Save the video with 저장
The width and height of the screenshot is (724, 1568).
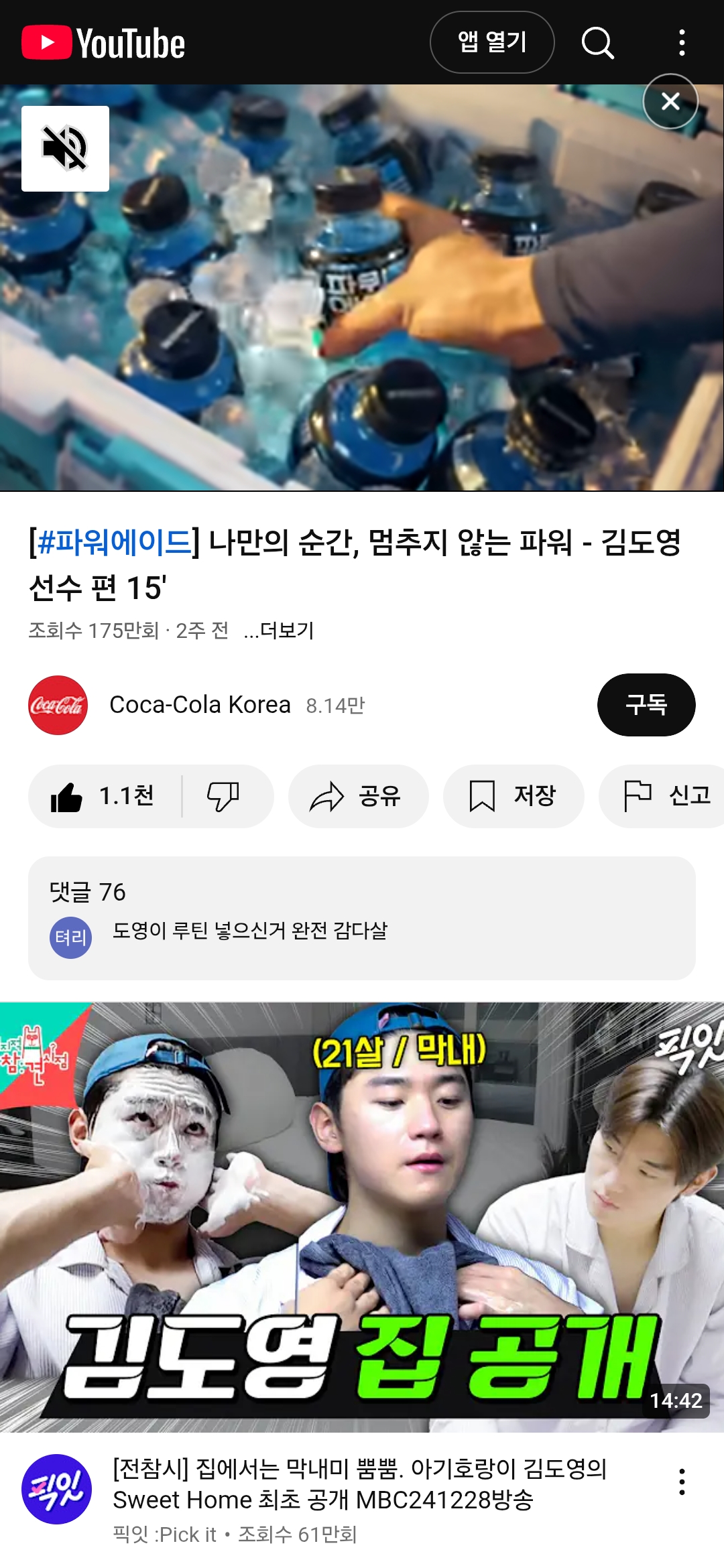[514, 796]
